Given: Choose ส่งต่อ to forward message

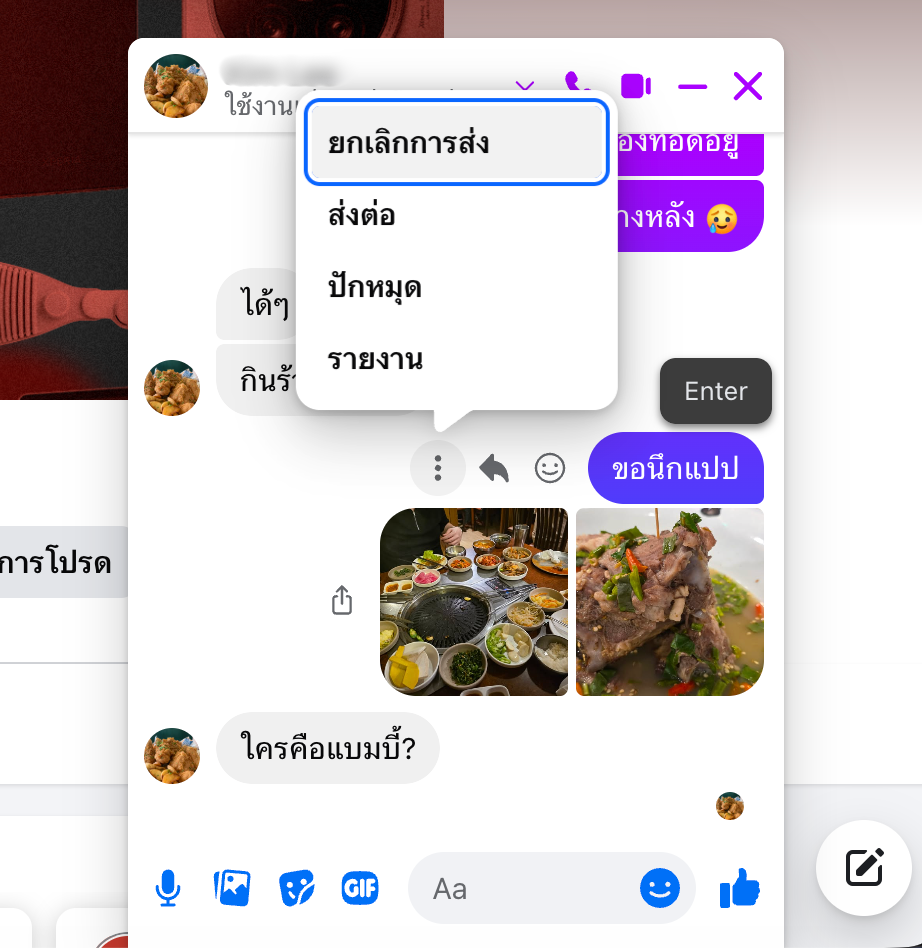Looking at the screenshot, I should click(456, 215).
